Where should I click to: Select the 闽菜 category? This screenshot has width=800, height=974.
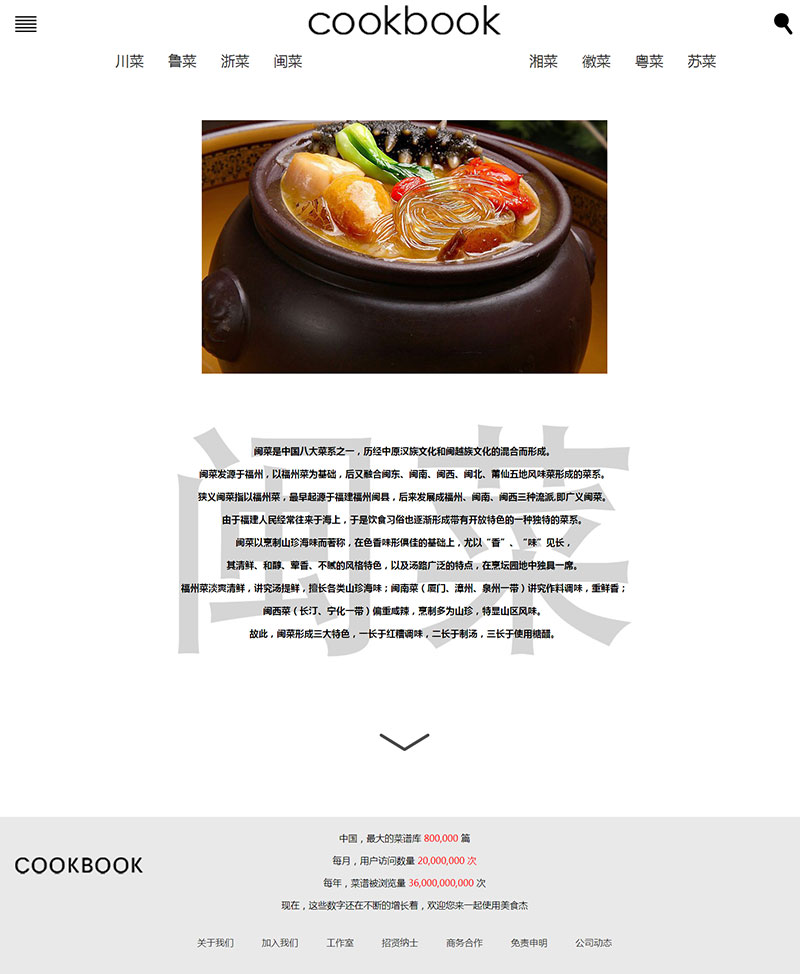point(288,62)
